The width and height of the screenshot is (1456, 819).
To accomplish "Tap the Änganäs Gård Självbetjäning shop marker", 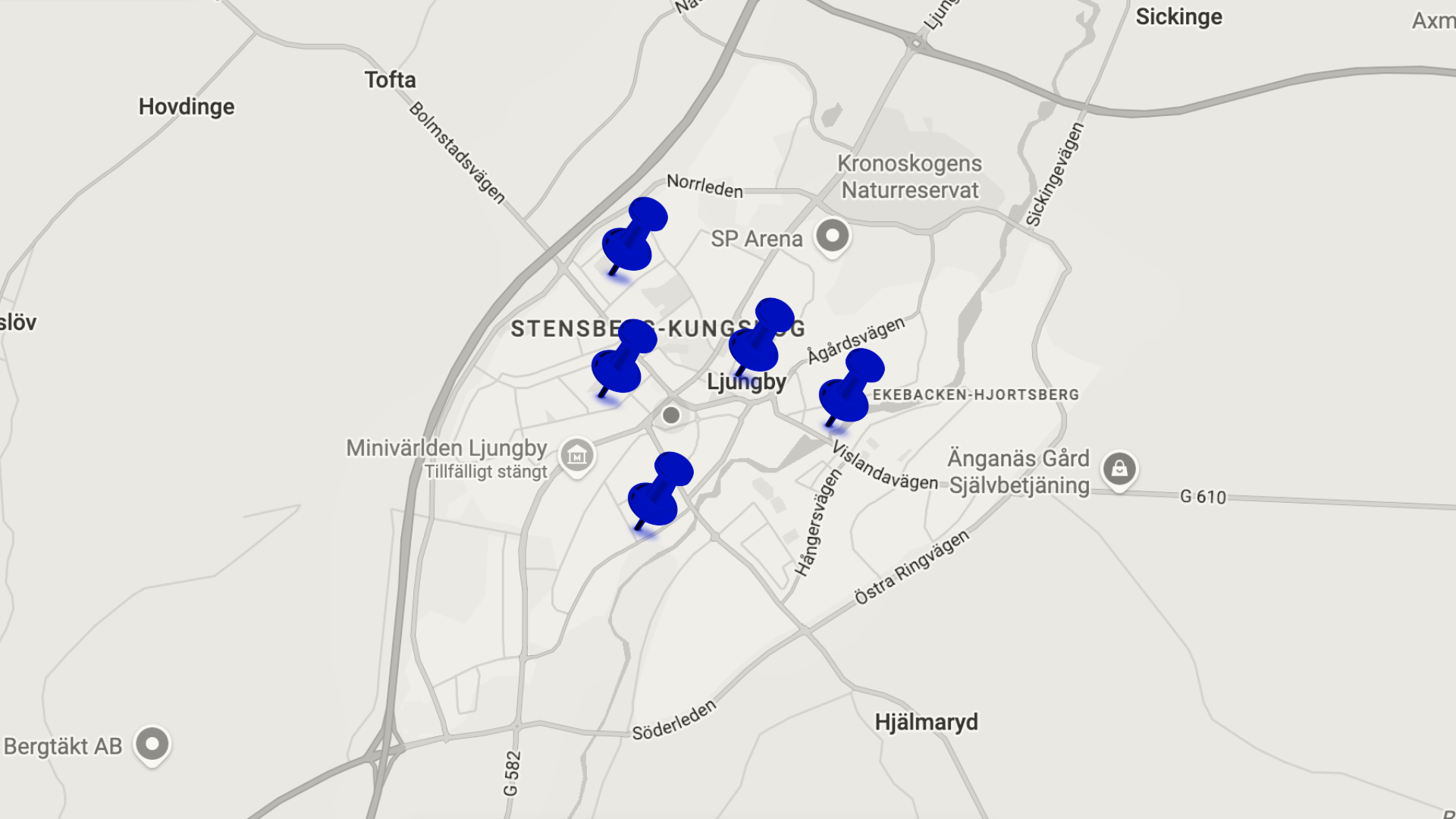I will pyautogui.click(x=1119, y=469).
